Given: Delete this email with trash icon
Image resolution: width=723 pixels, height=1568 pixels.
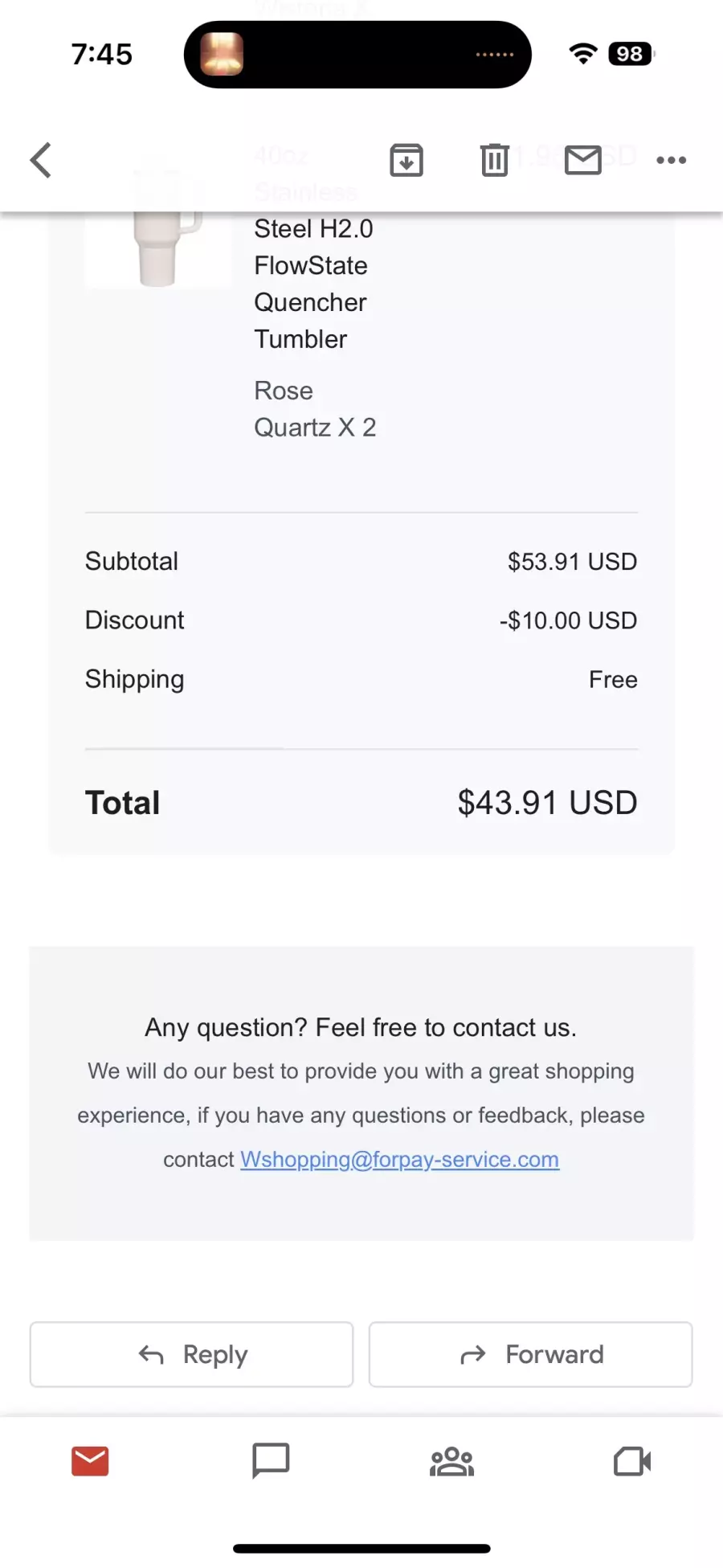Looking at the screenshot, I should click(x=495, y=160).
